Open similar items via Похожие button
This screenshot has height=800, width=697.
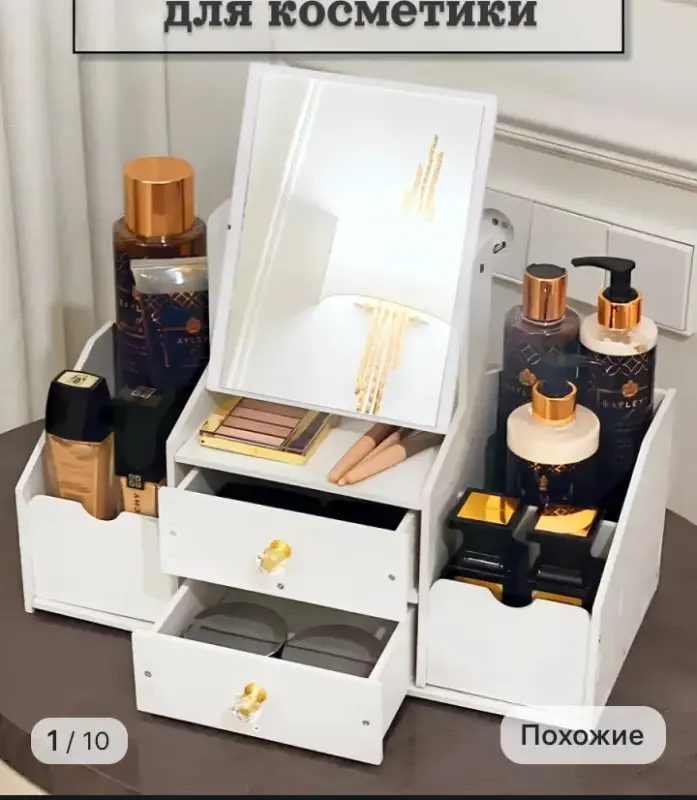point(582,736)
